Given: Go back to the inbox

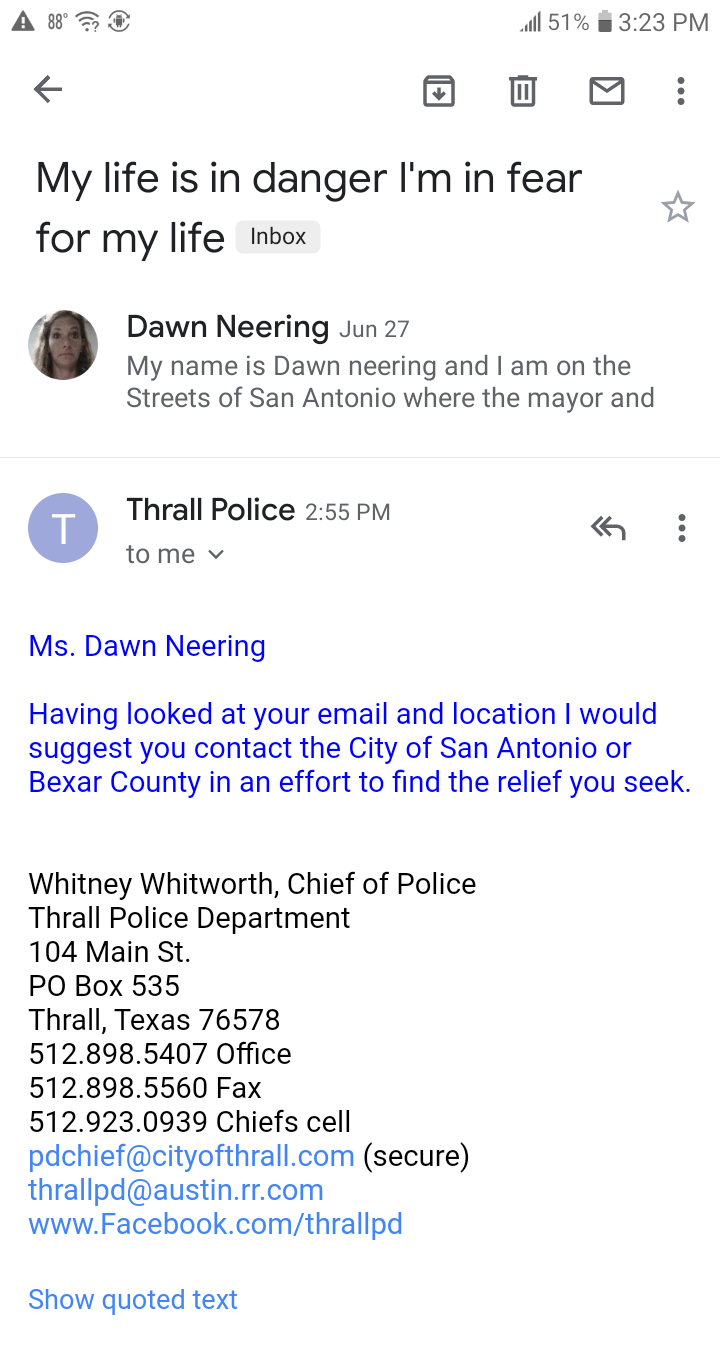Looking at the screenshot, I should [x=48, y=90].
